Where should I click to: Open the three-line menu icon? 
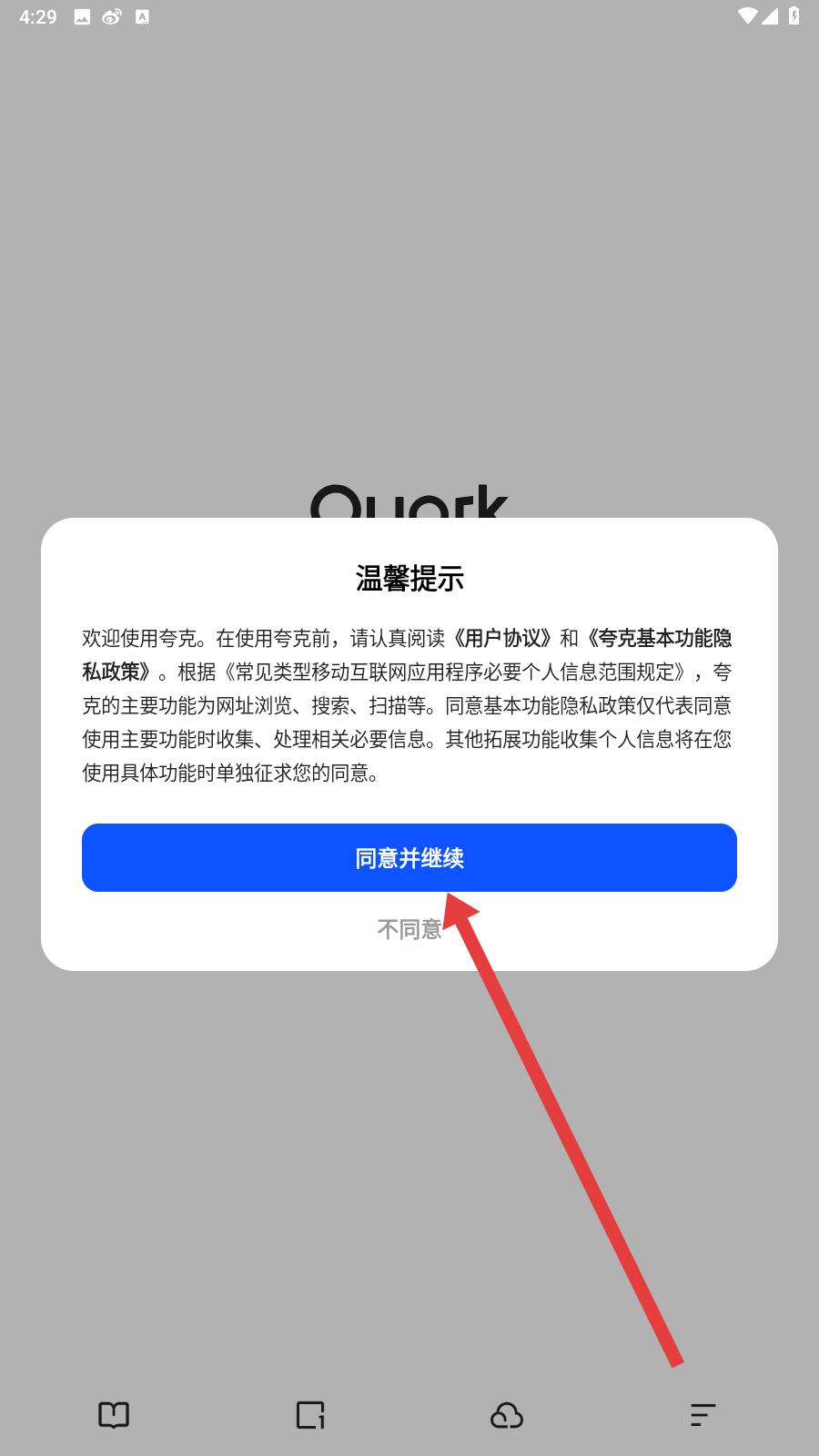[x=703, y=1415]
